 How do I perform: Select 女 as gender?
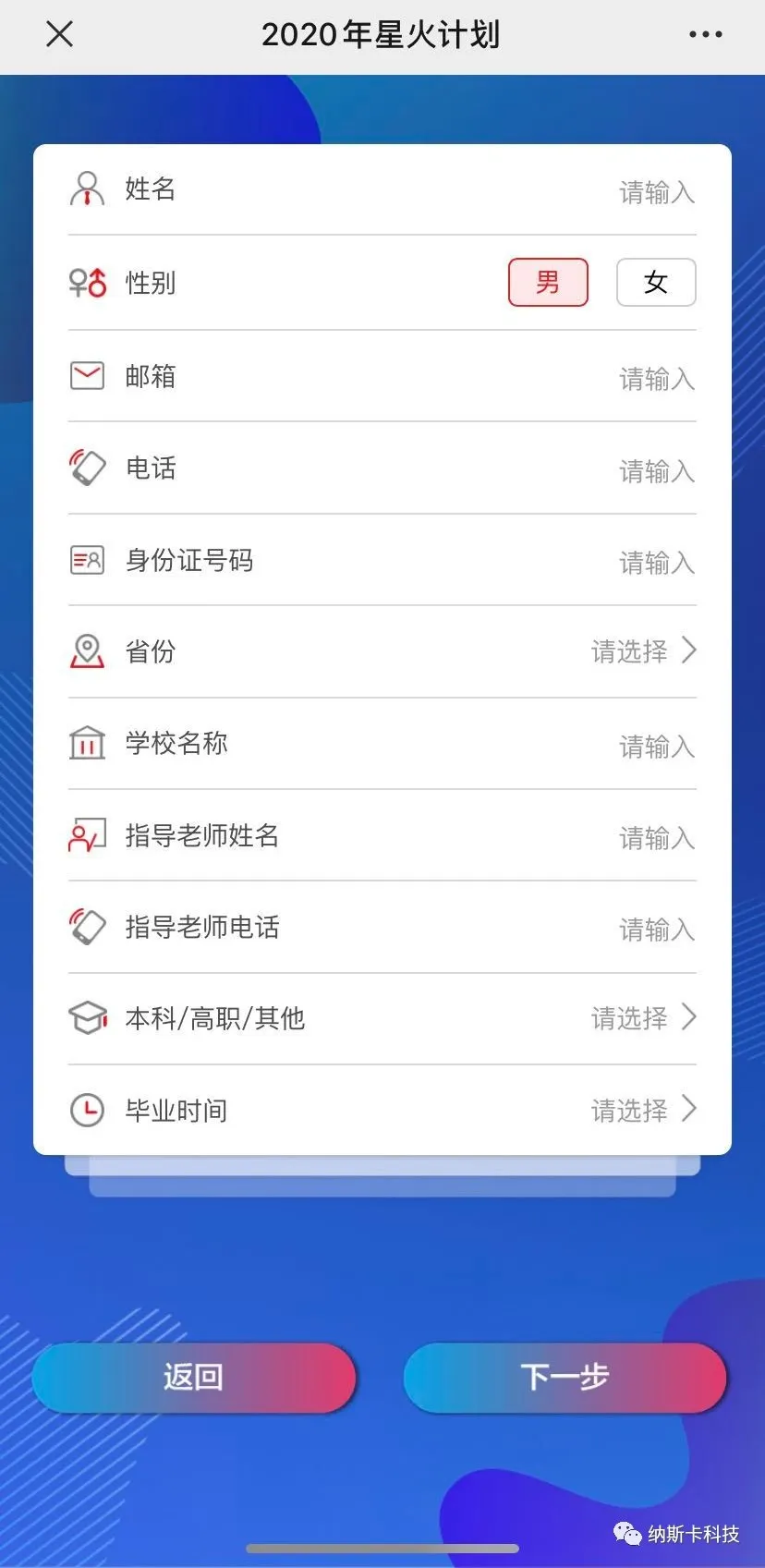(656, 283)
